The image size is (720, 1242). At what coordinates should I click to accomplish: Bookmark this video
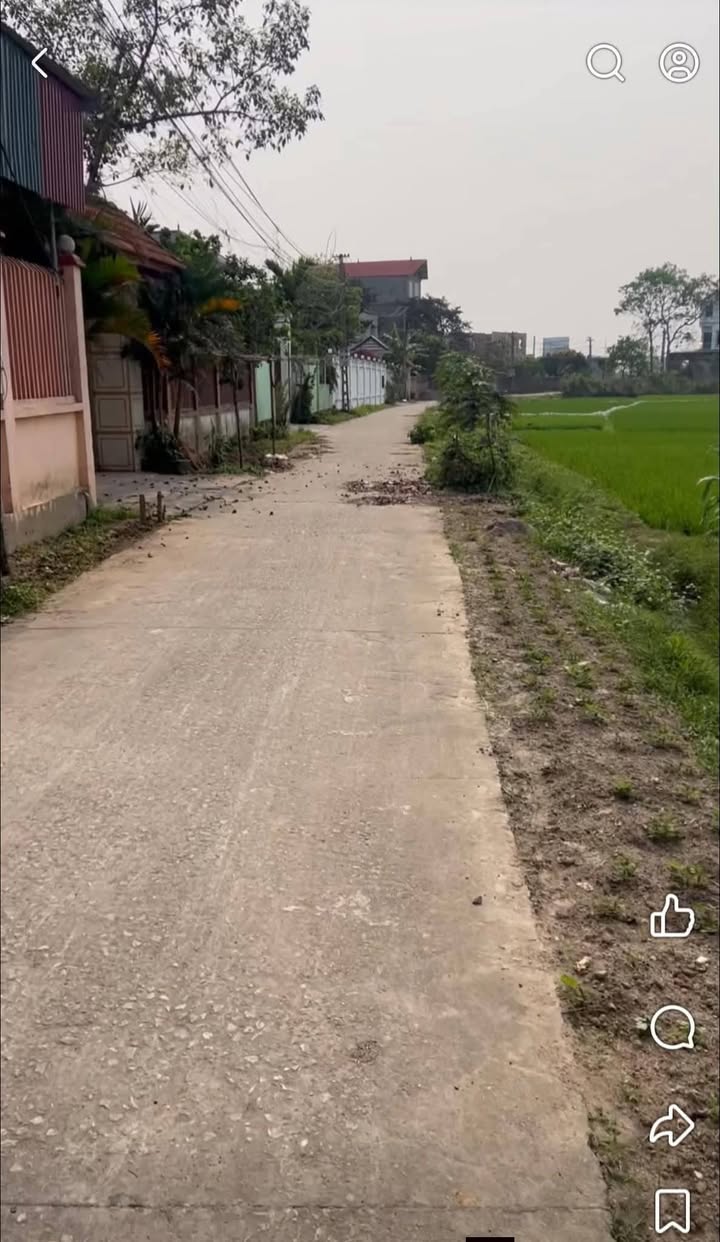(x=672, y=1211)
